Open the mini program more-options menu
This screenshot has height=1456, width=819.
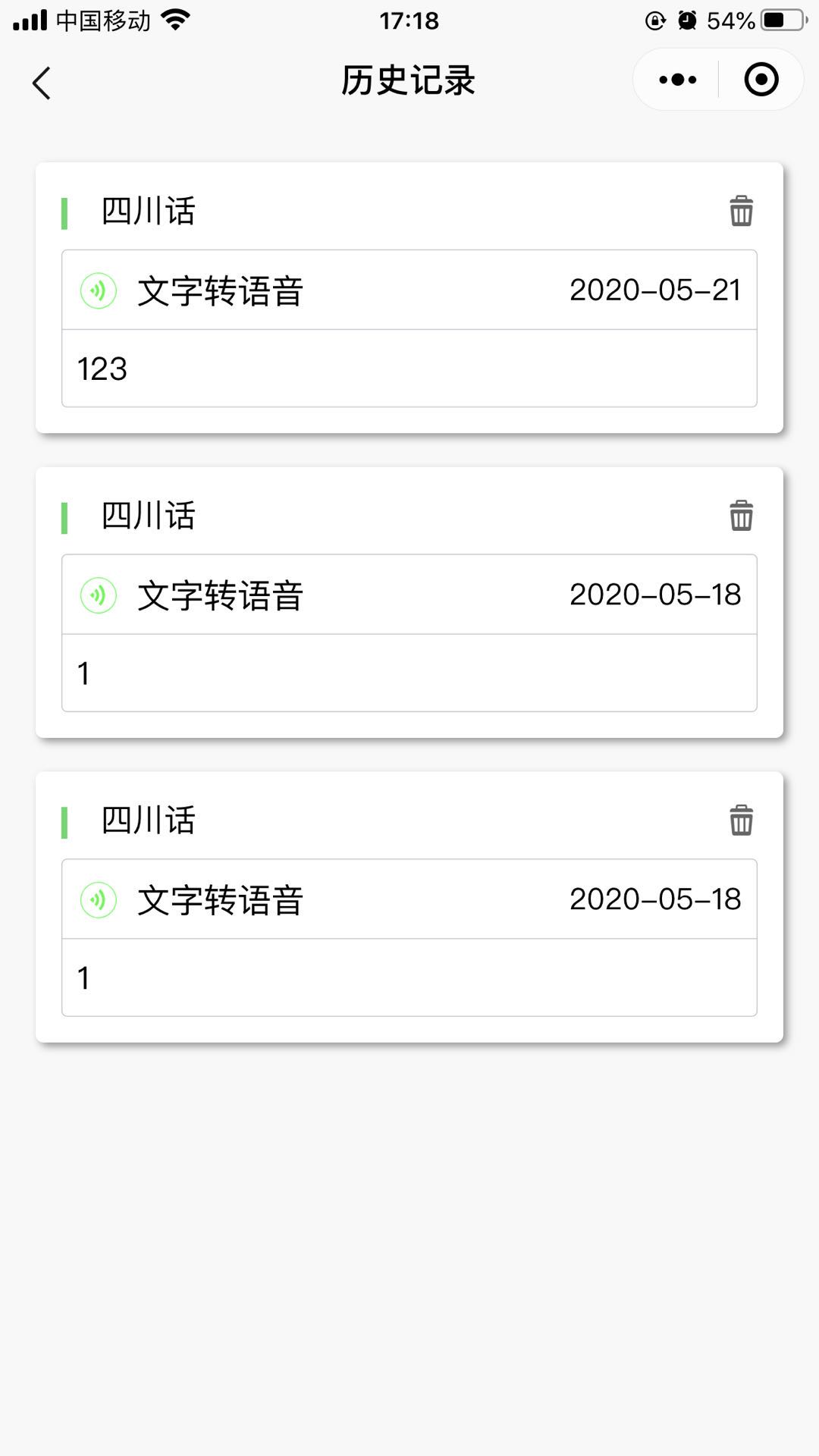click(x=677, y=80)
